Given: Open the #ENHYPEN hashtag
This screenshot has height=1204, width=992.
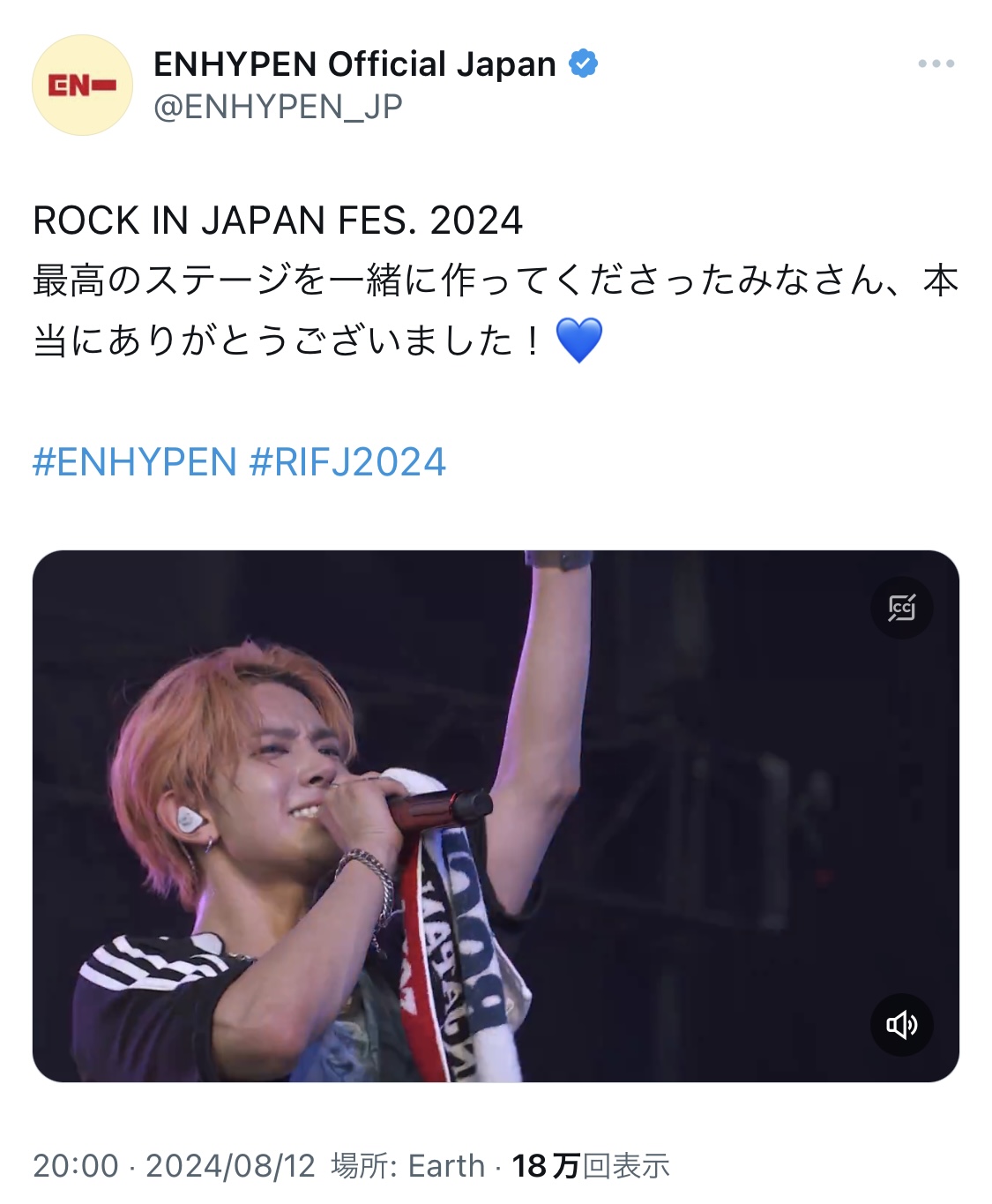Looking at the screenshot, I should pyautogui.click(x=135, y=462).
